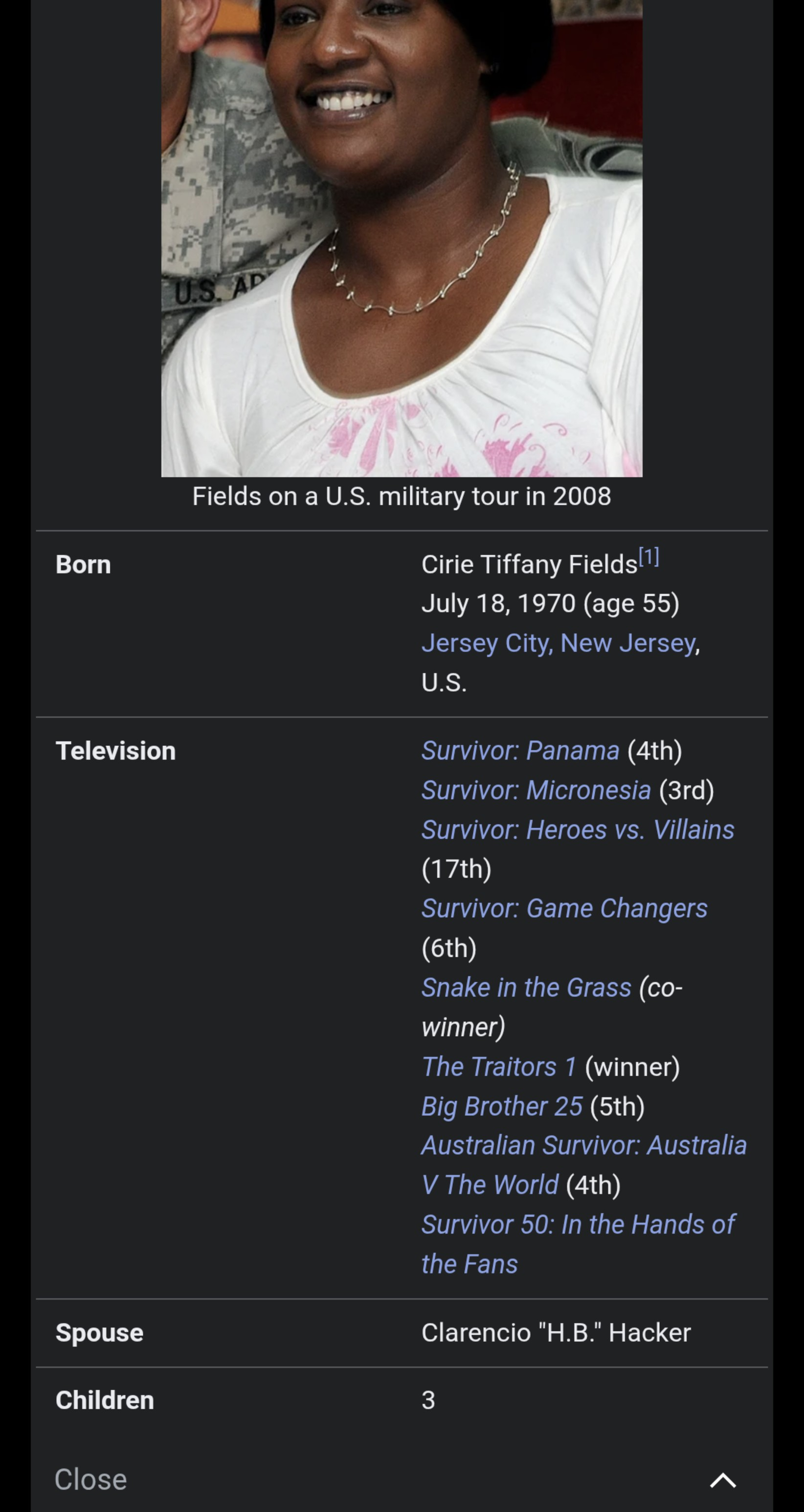
Task: Open the Survivor: Game Changers link
Action: point(564,908)
